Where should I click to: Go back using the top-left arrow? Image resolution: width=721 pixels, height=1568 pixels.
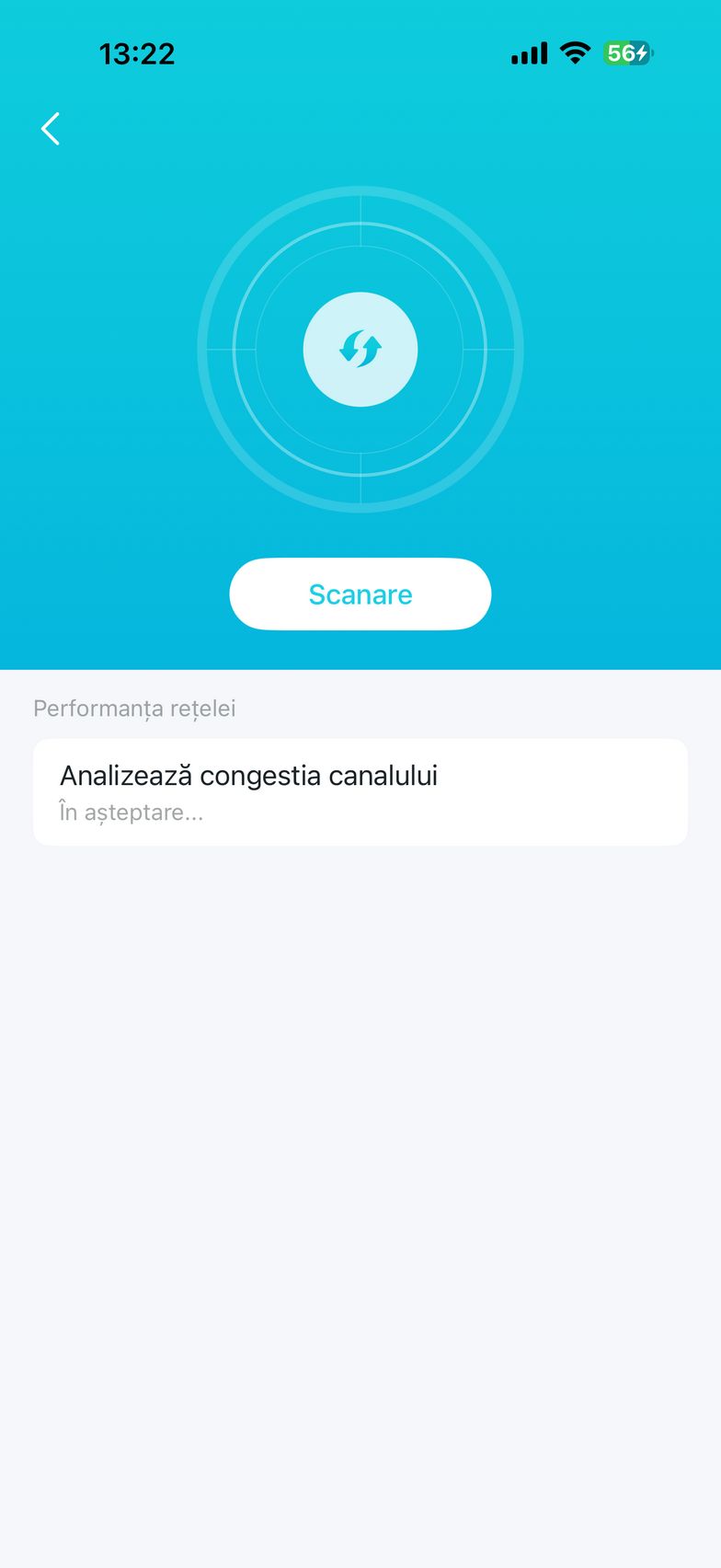(x=51, y=129)
